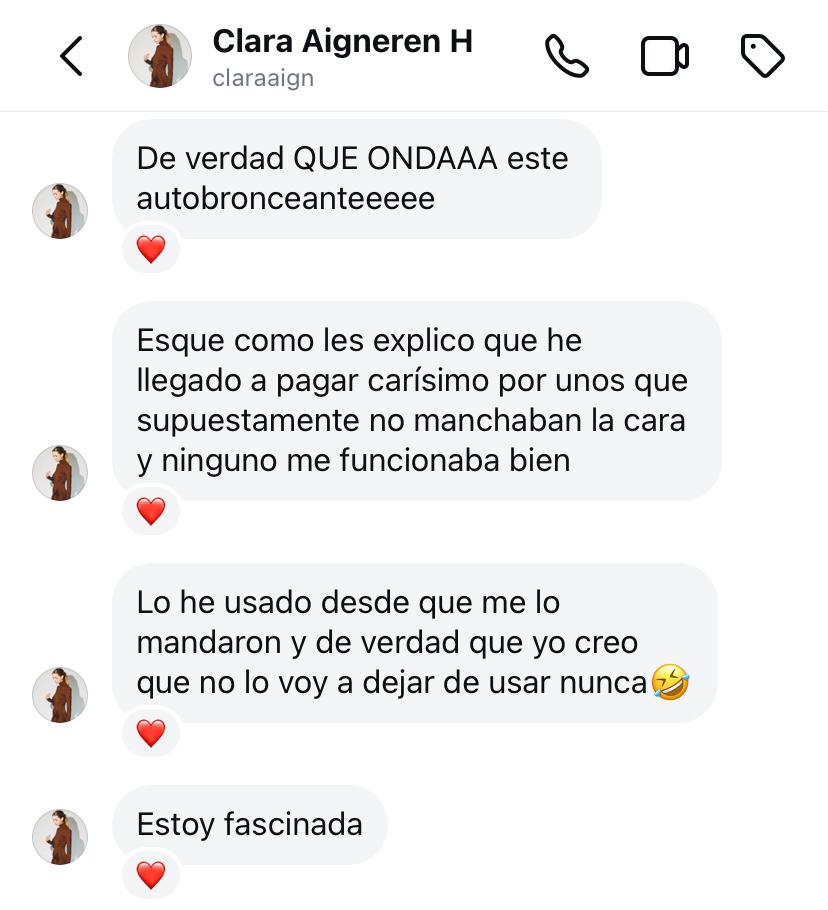Open the label tag icon
This screenshot has width=828, height=910.
(762, 56)
